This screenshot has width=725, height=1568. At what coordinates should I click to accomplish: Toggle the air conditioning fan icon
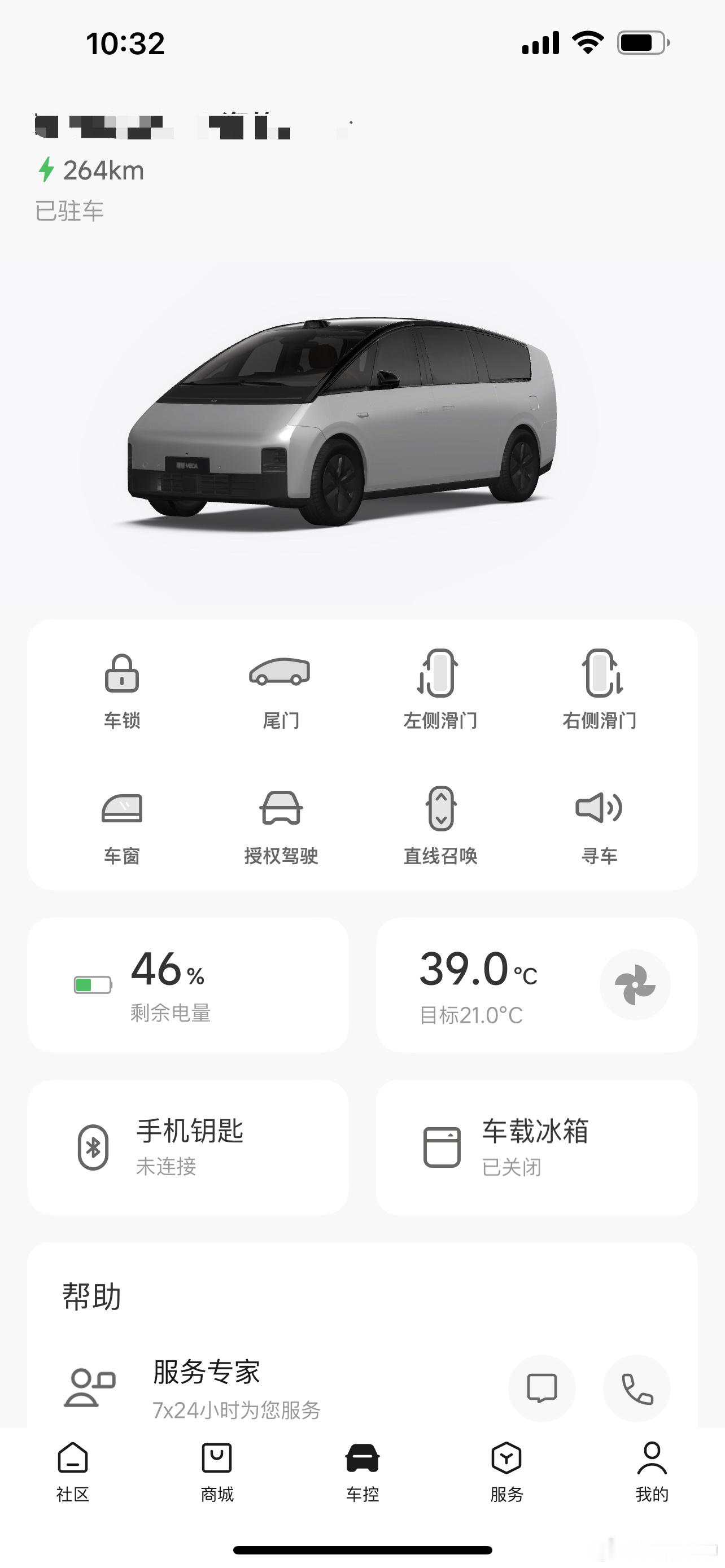635,984
